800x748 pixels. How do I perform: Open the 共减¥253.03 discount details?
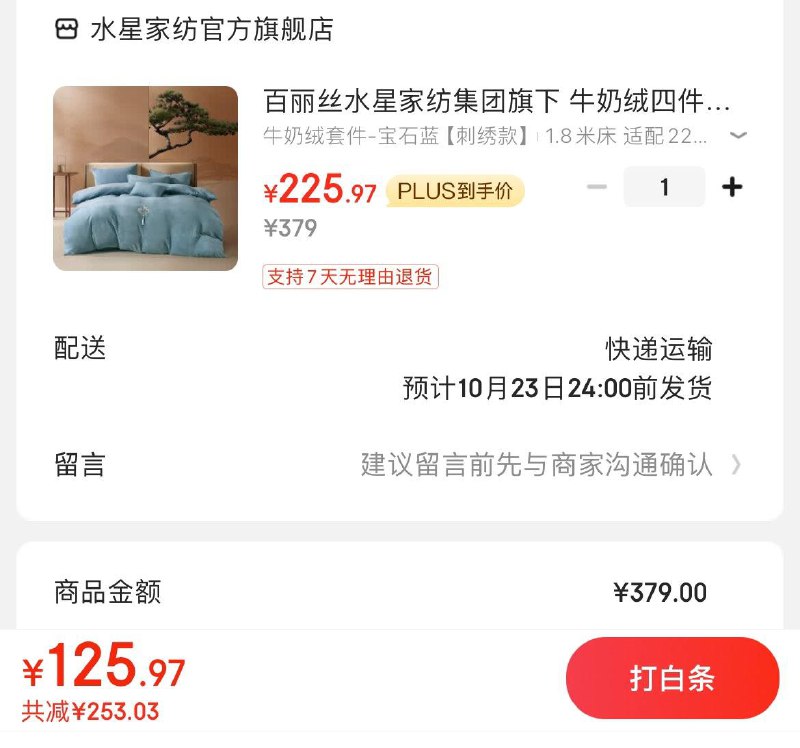91,712
